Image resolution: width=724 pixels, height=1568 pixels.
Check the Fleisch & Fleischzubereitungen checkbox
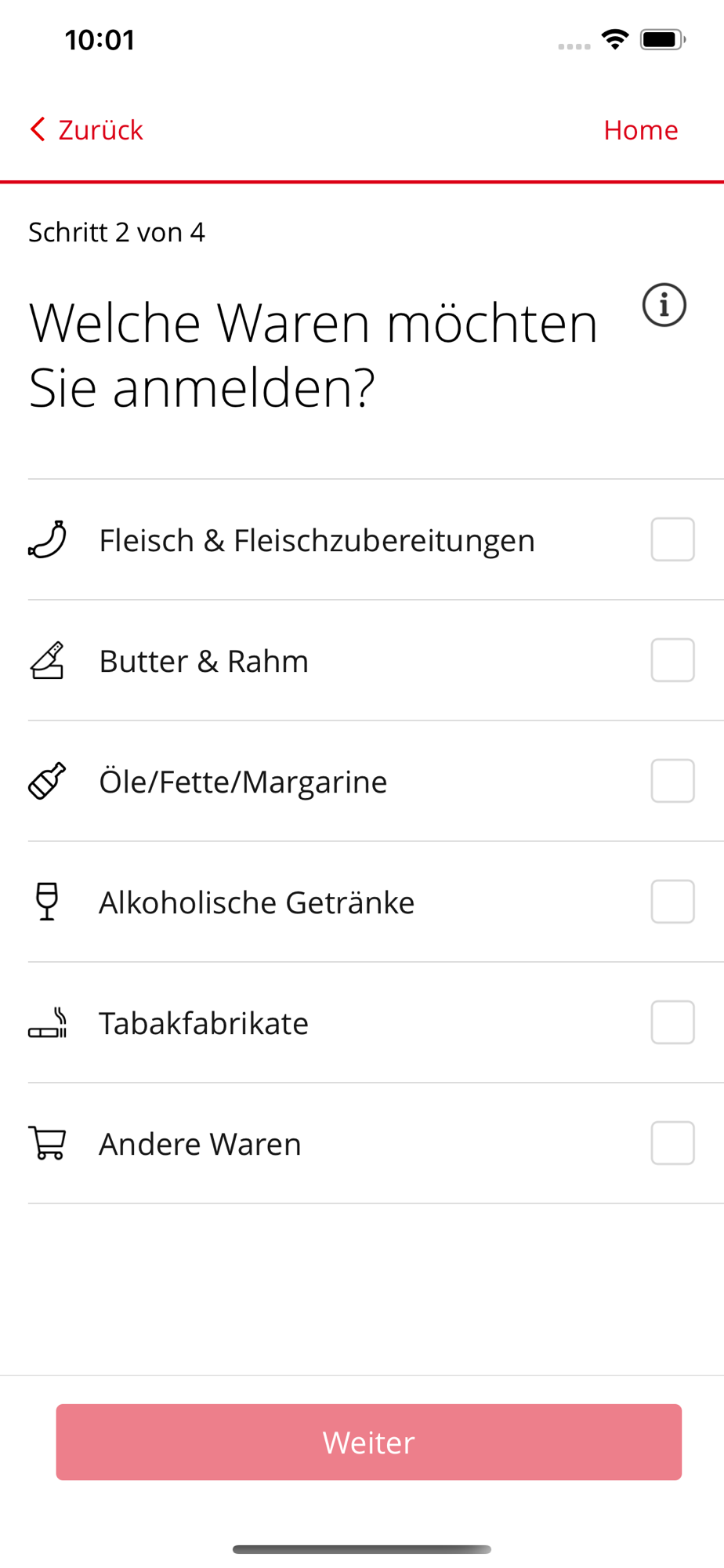click(x=672, y=539)
